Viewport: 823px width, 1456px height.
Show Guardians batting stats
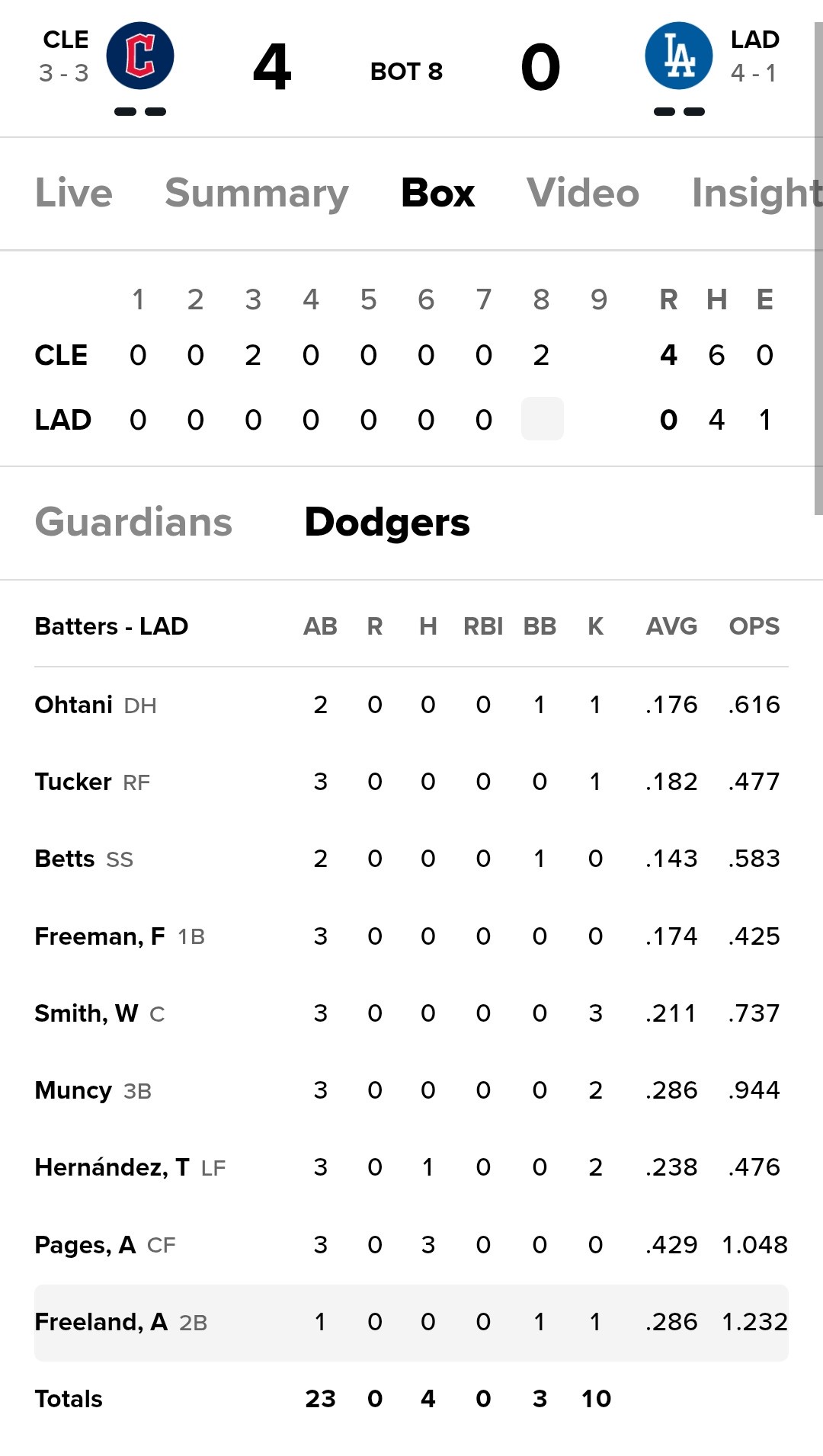pyautogui.click(x=133, y=523)
